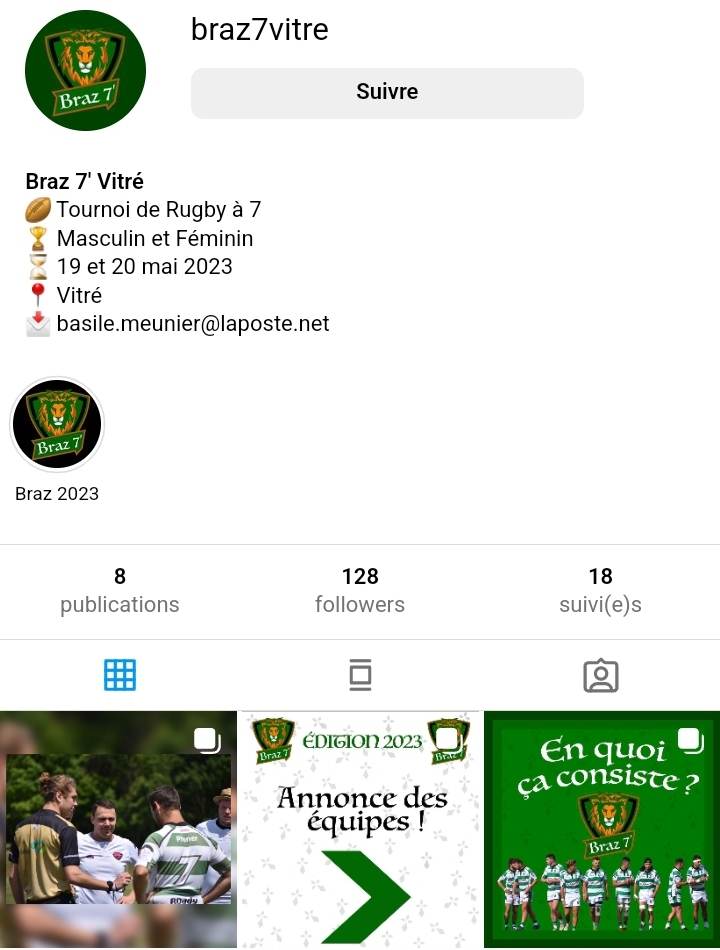Screen dimensions: 720x950
Task: Open the referee and players photo post
Action: [118, 830]
